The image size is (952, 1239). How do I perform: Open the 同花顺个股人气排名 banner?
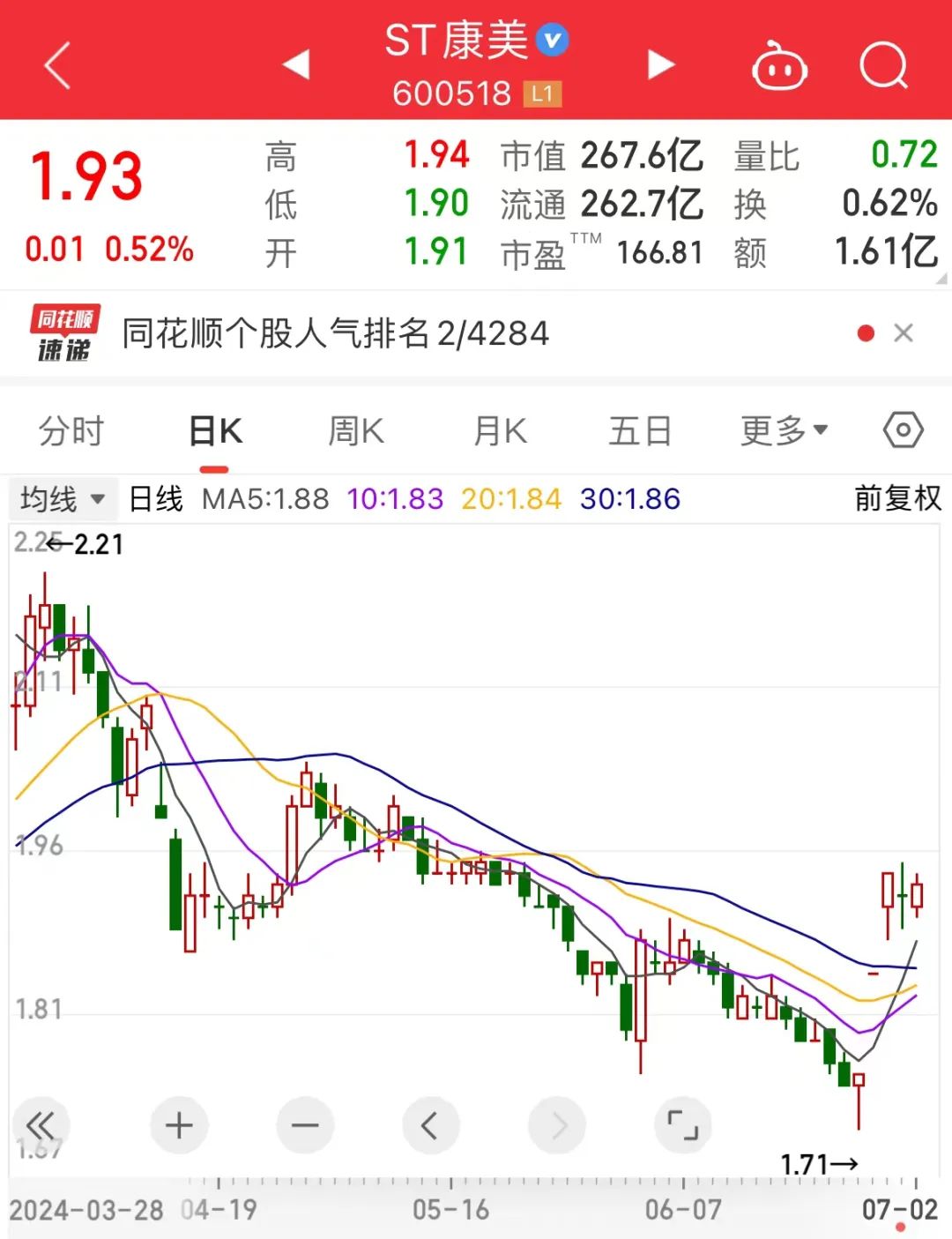tap(335, 333)
